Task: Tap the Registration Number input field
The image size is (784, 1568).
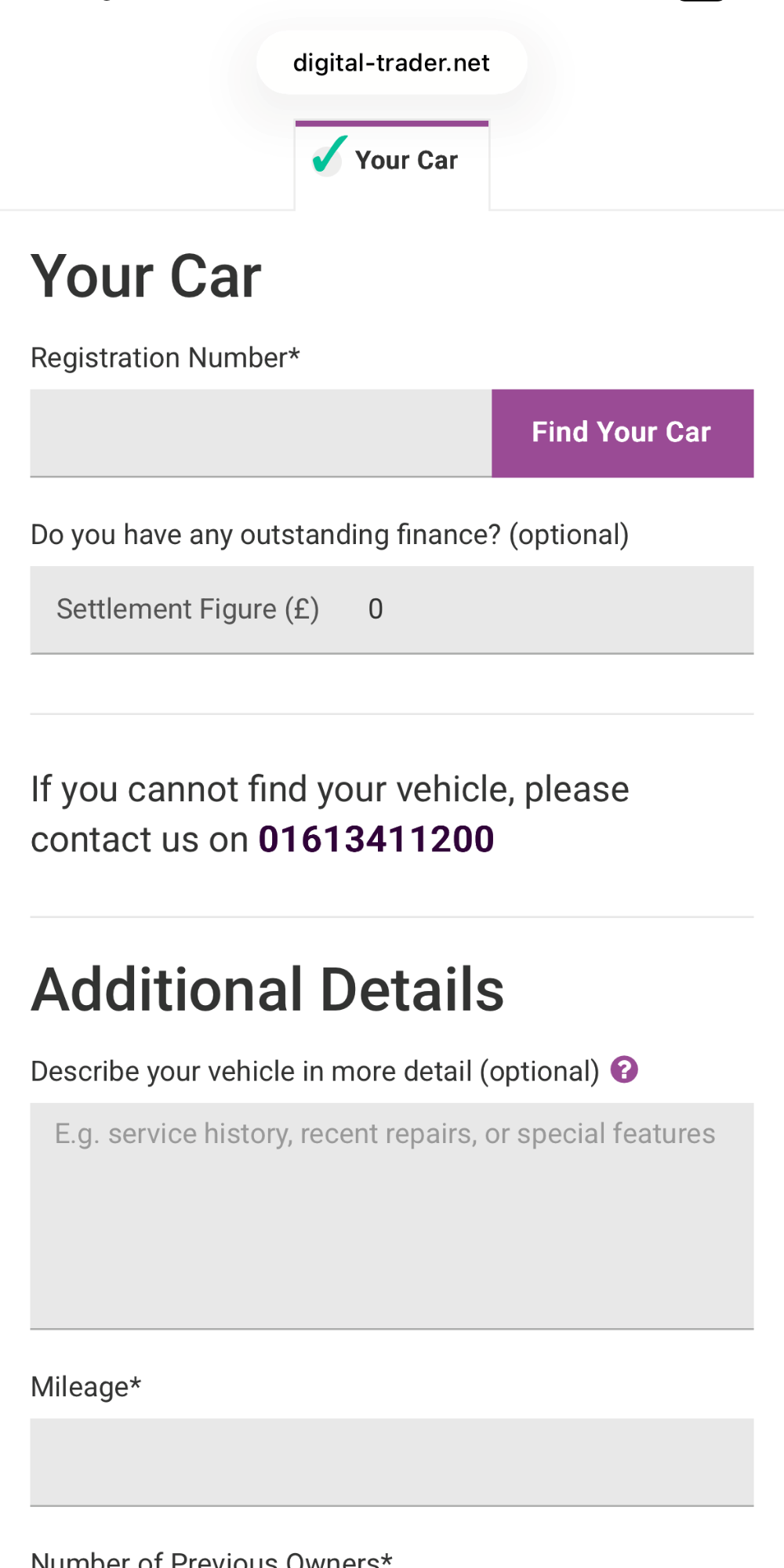Action: tap(261, 433)
